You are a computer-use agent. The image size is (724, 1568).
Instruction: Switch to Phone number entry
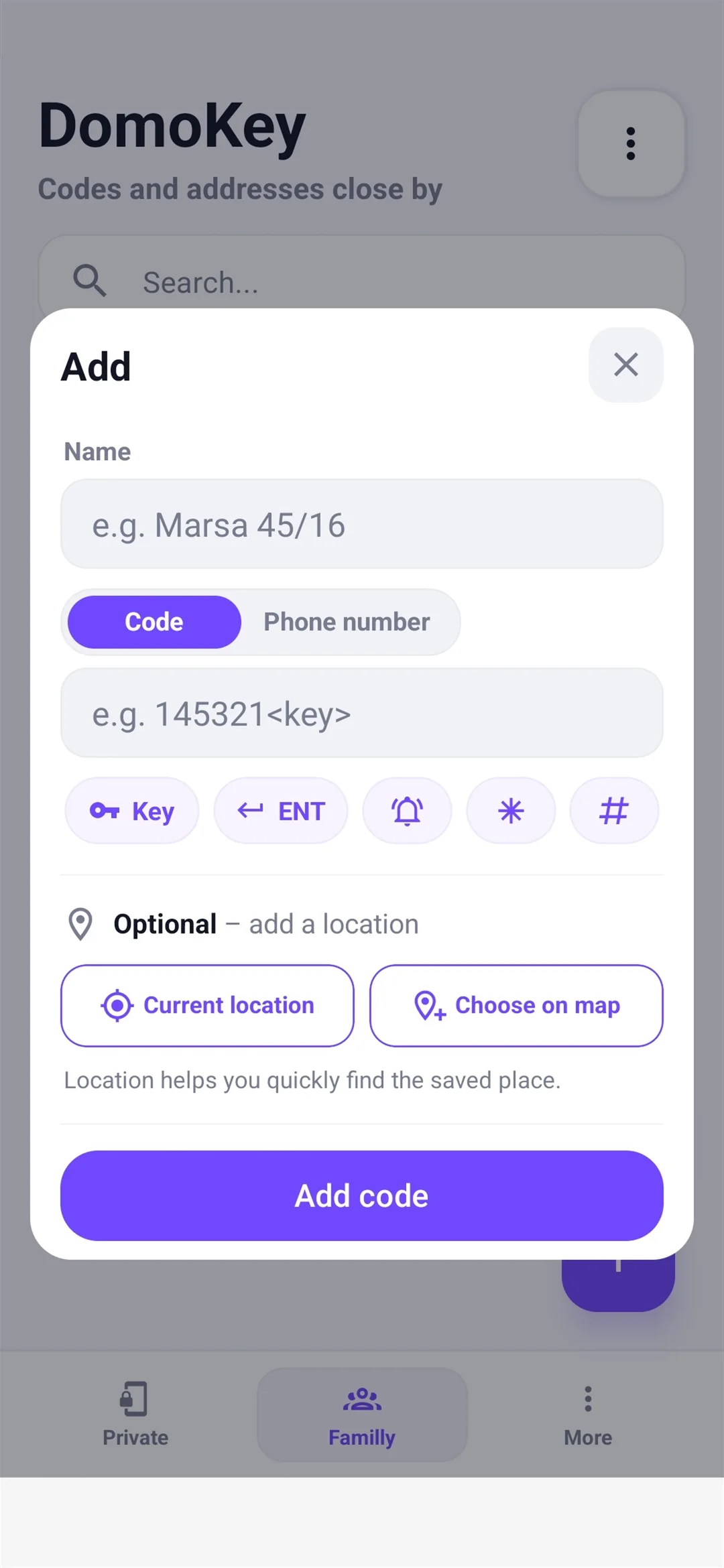(x=347, y=622)
